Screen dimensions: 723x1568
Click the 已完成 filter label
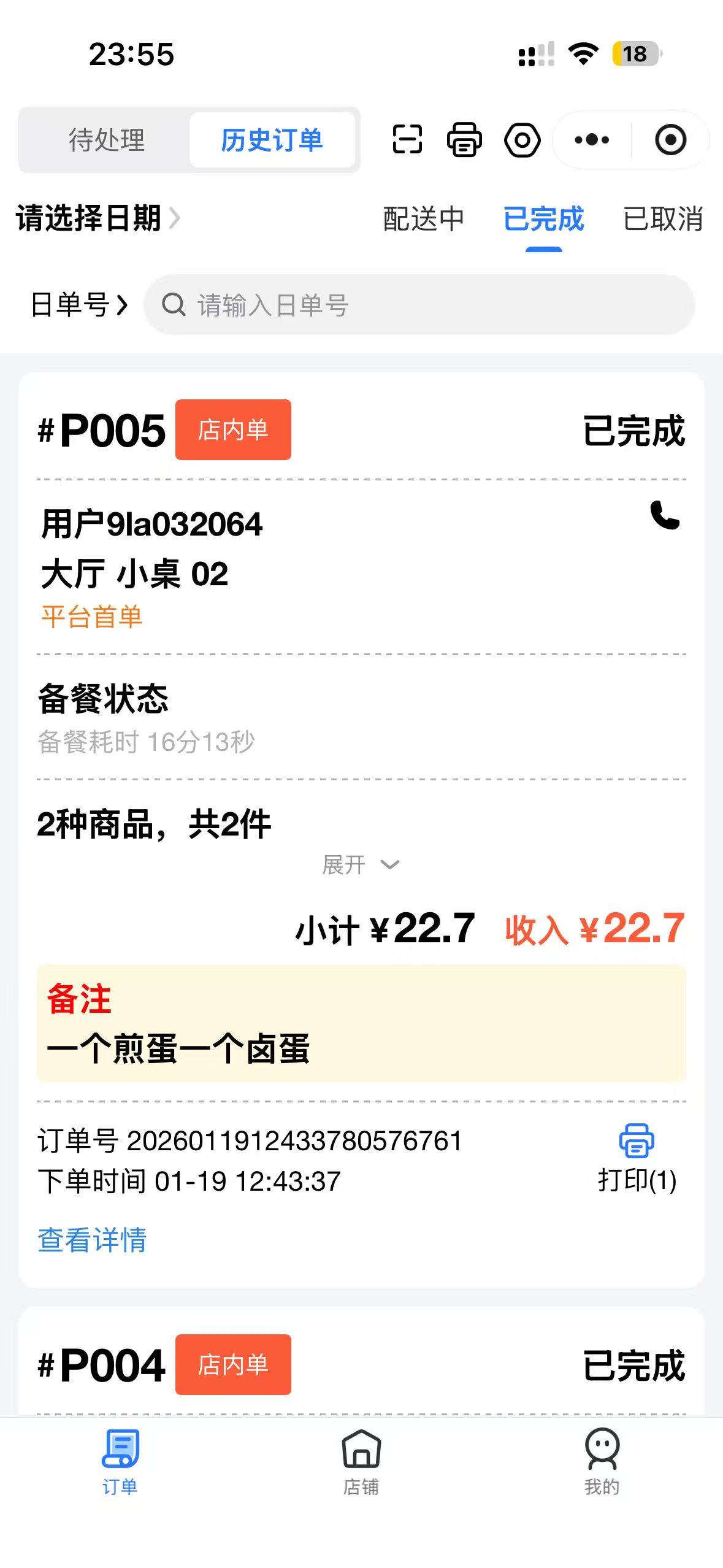coord(543,220)
